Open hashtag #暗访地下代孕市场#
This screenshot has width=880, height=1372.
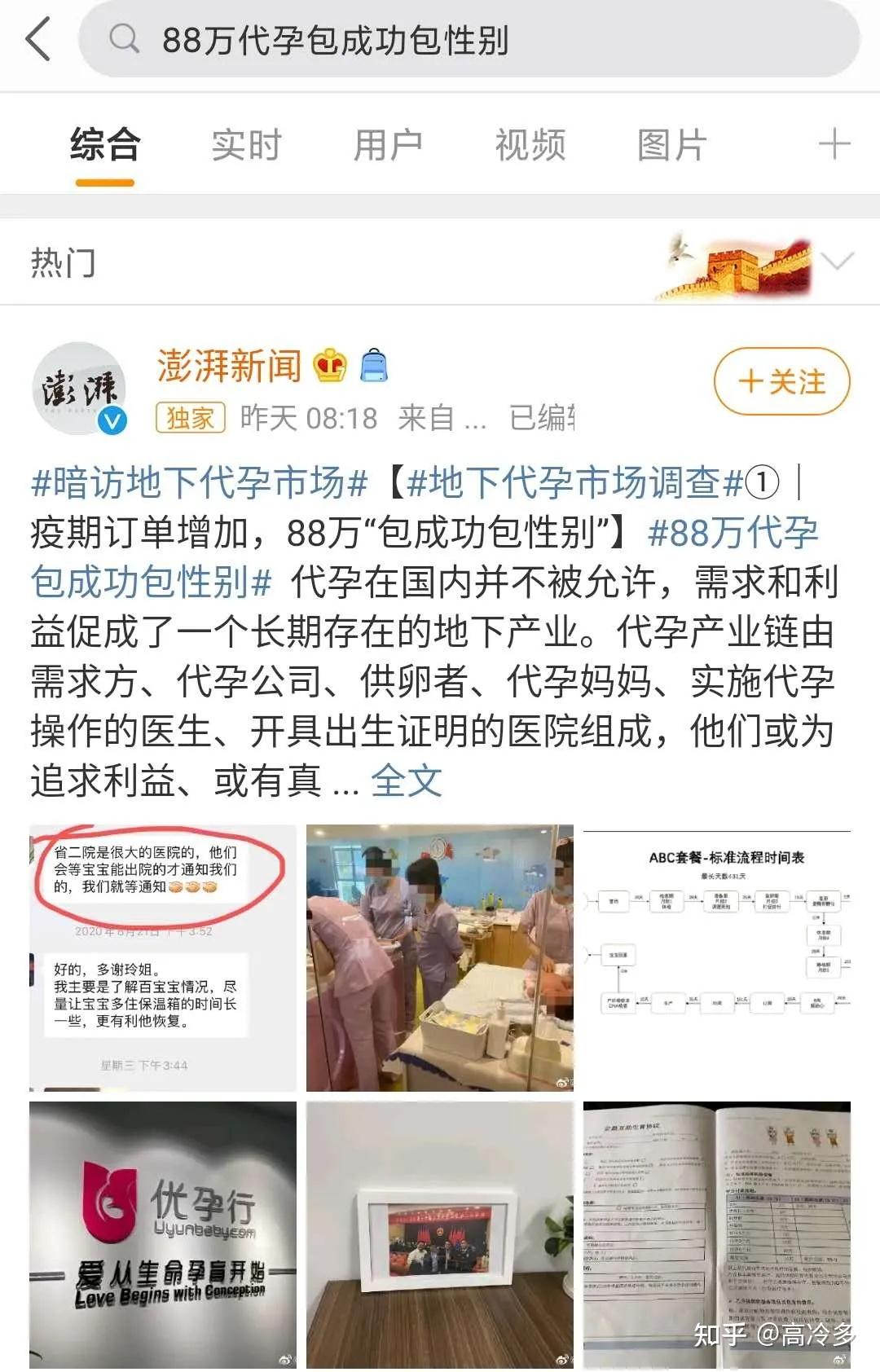199,482
